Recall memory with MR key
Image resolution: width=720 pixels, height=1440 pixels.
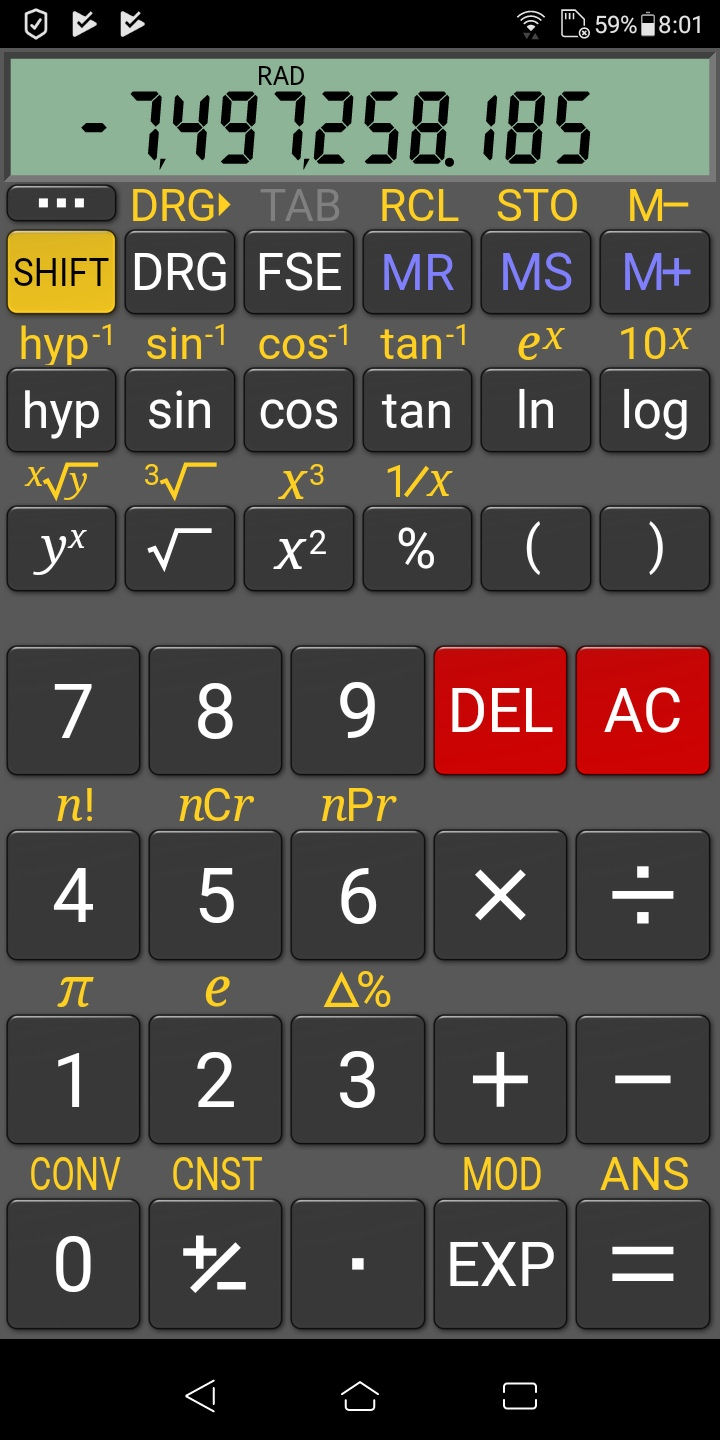(417, 272)
